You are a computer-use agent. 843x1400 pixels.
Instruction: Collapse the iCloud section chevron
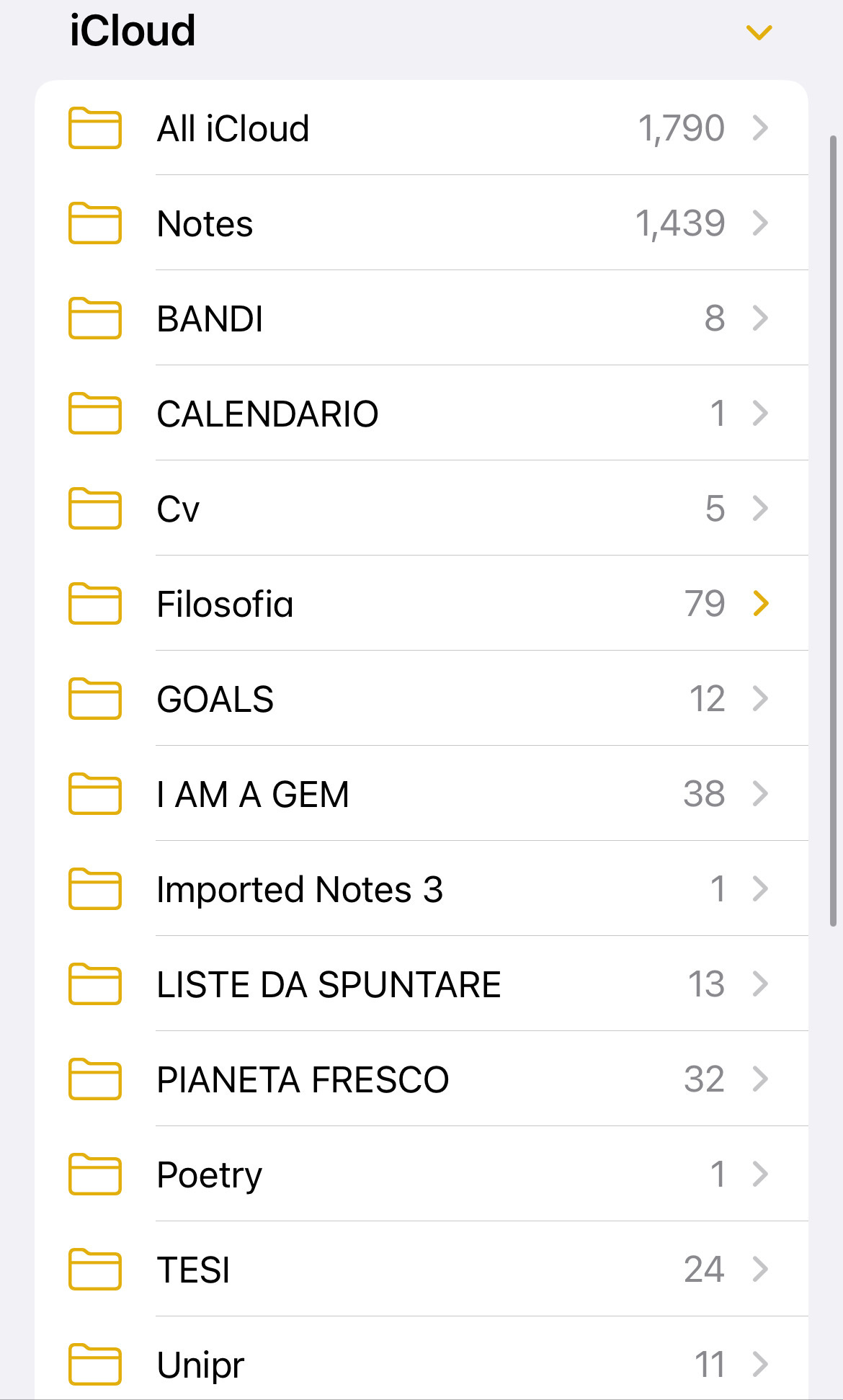coord(759,32)
